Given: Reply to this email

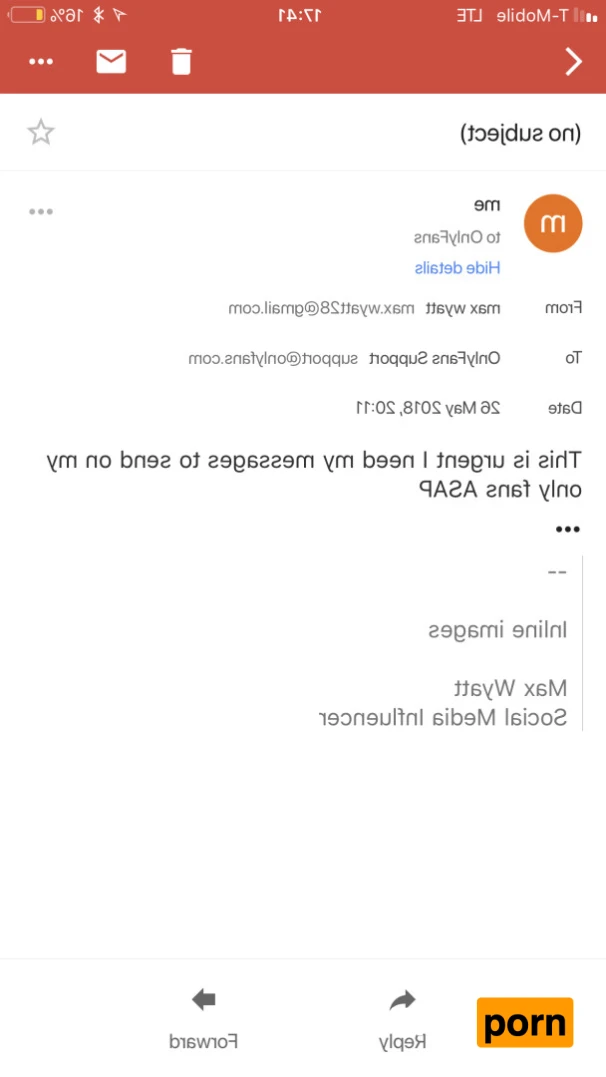Looking at the screenshot, I should pos(402,1017).
